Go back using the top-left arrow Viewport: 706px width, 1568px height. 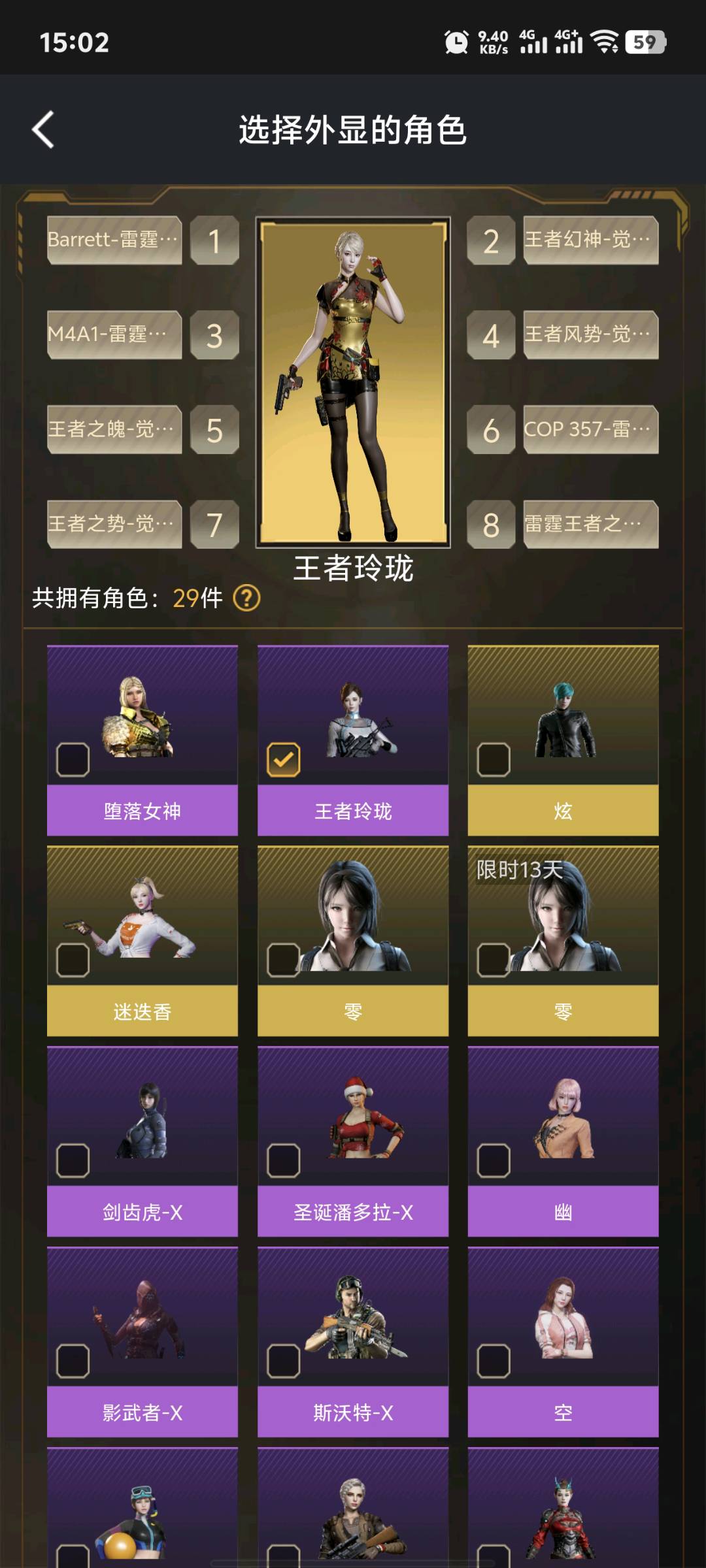coord(43,129)
